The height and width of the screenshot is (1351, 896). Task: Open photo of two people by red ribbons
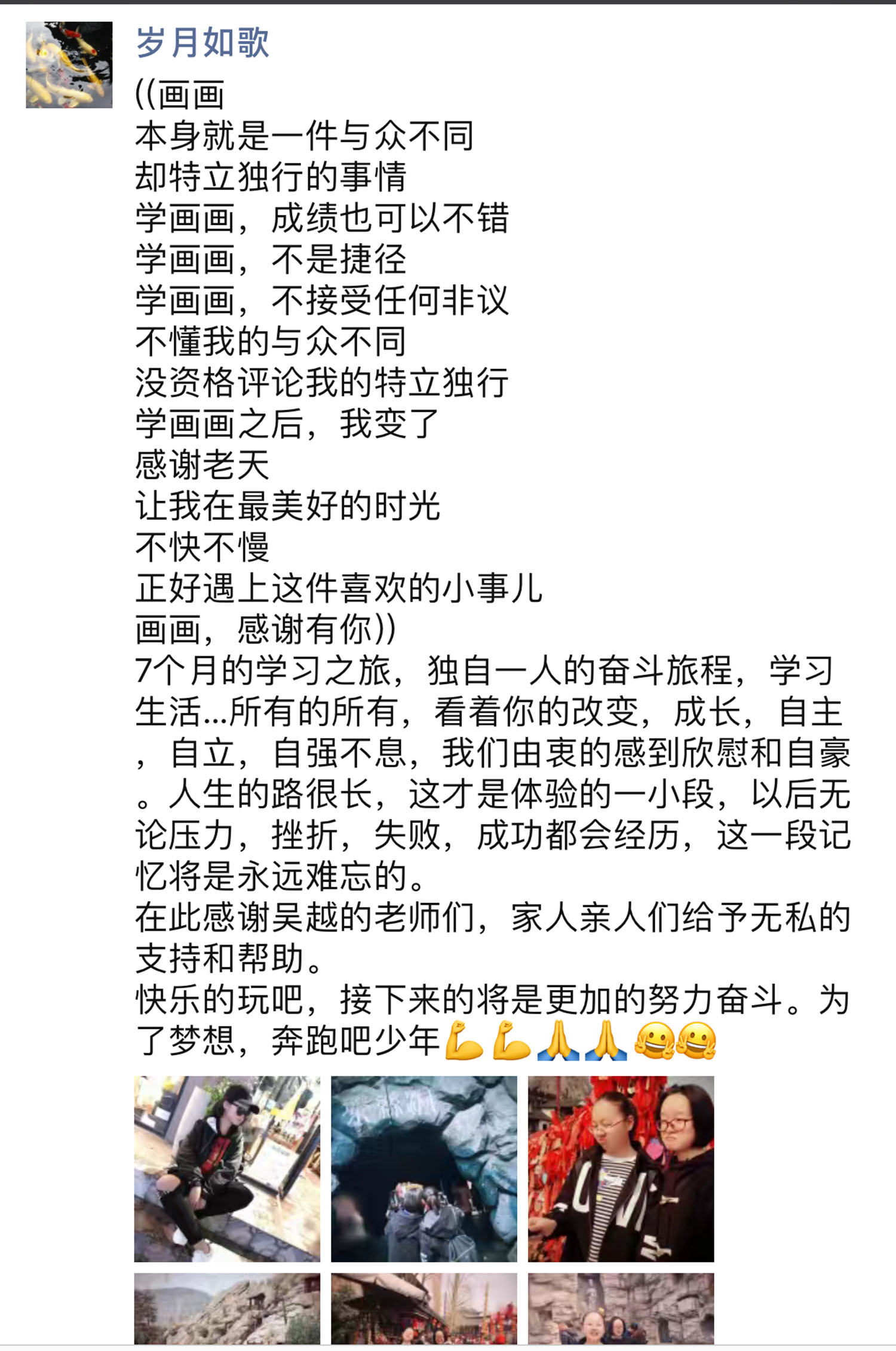pos(621,1168)
